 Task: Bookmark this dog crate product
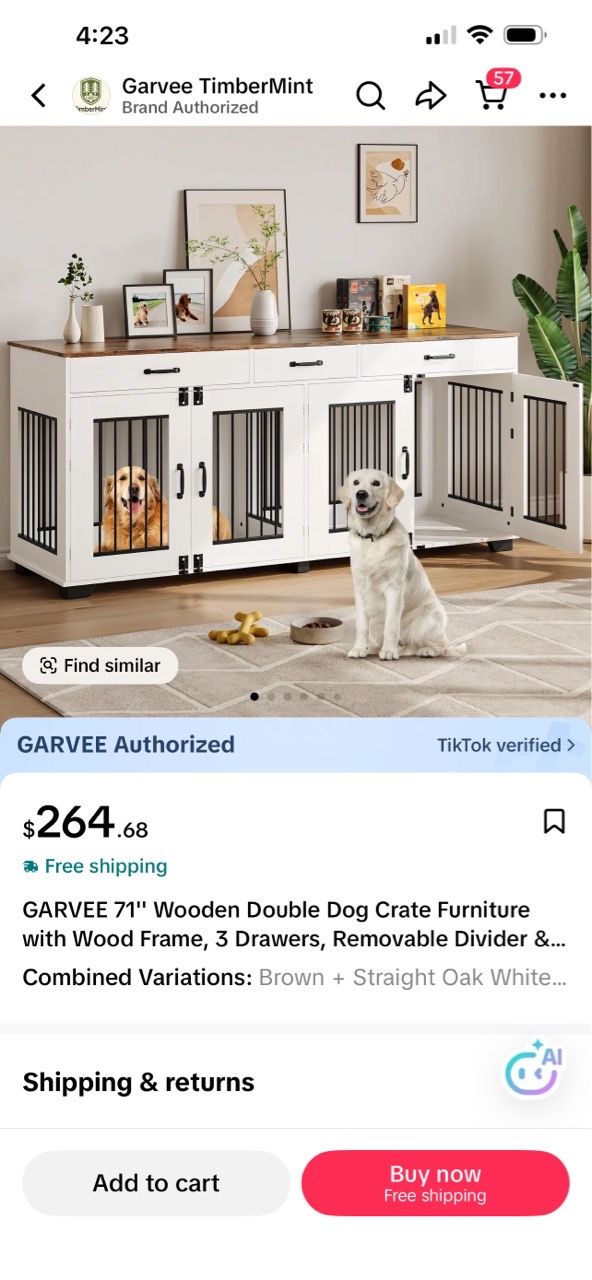pyautogui.click(x=554, y=821)
